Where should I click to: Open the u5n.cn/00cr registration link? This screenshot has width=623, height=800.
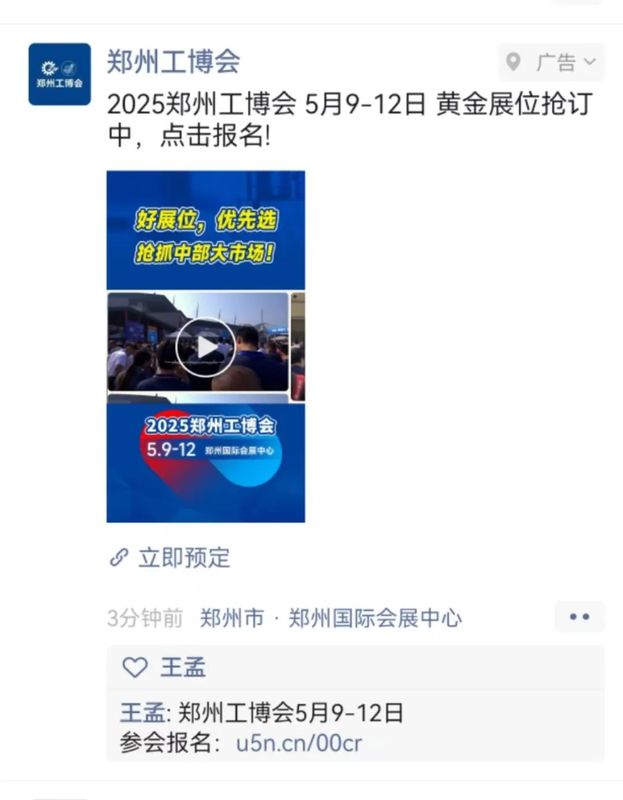coord(298,743)
